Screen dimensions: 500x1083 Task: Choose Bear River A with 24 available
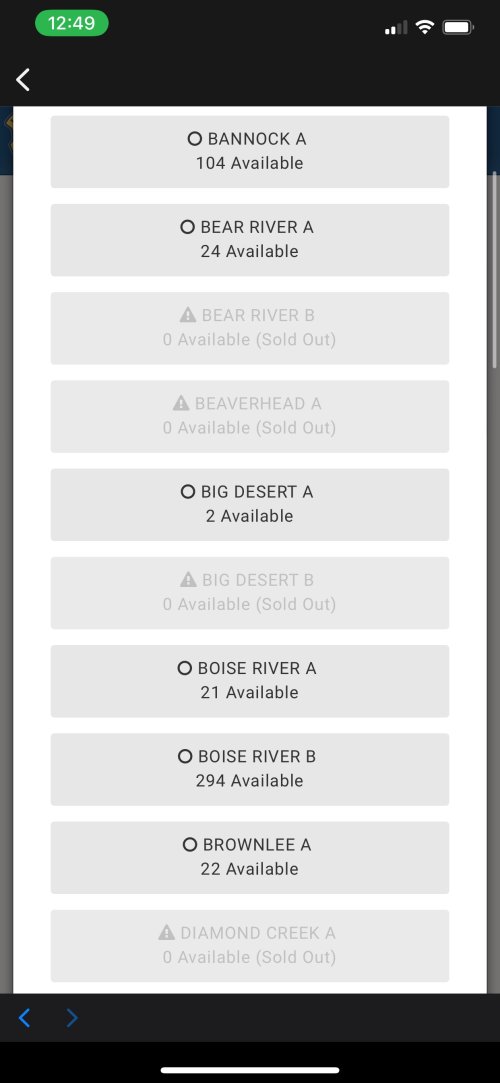249,240
